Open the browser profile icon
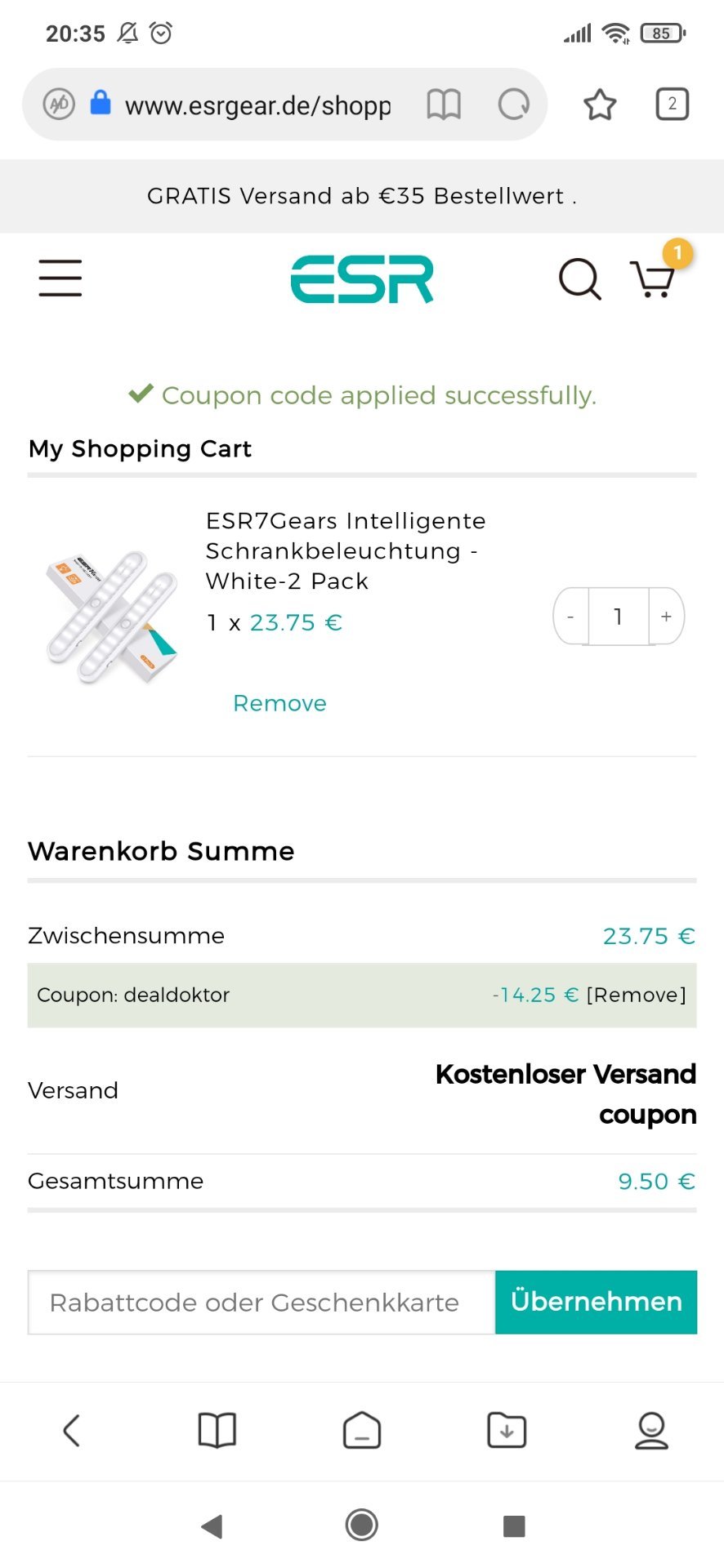This screenshot has height=1568, width=724. tap(651, 1430)
